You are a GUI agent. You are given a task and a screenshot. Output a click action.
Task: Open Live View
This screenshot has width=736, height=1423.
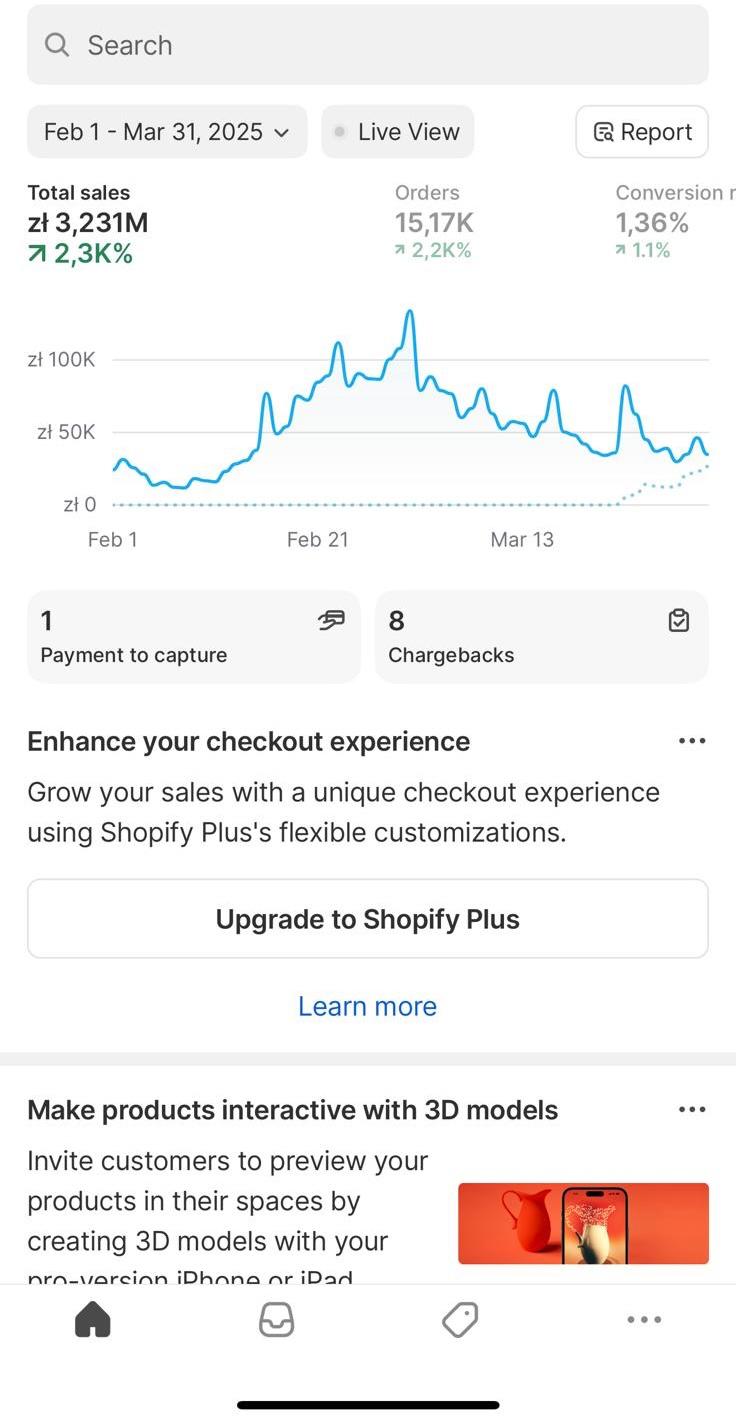tap(398, 132)
